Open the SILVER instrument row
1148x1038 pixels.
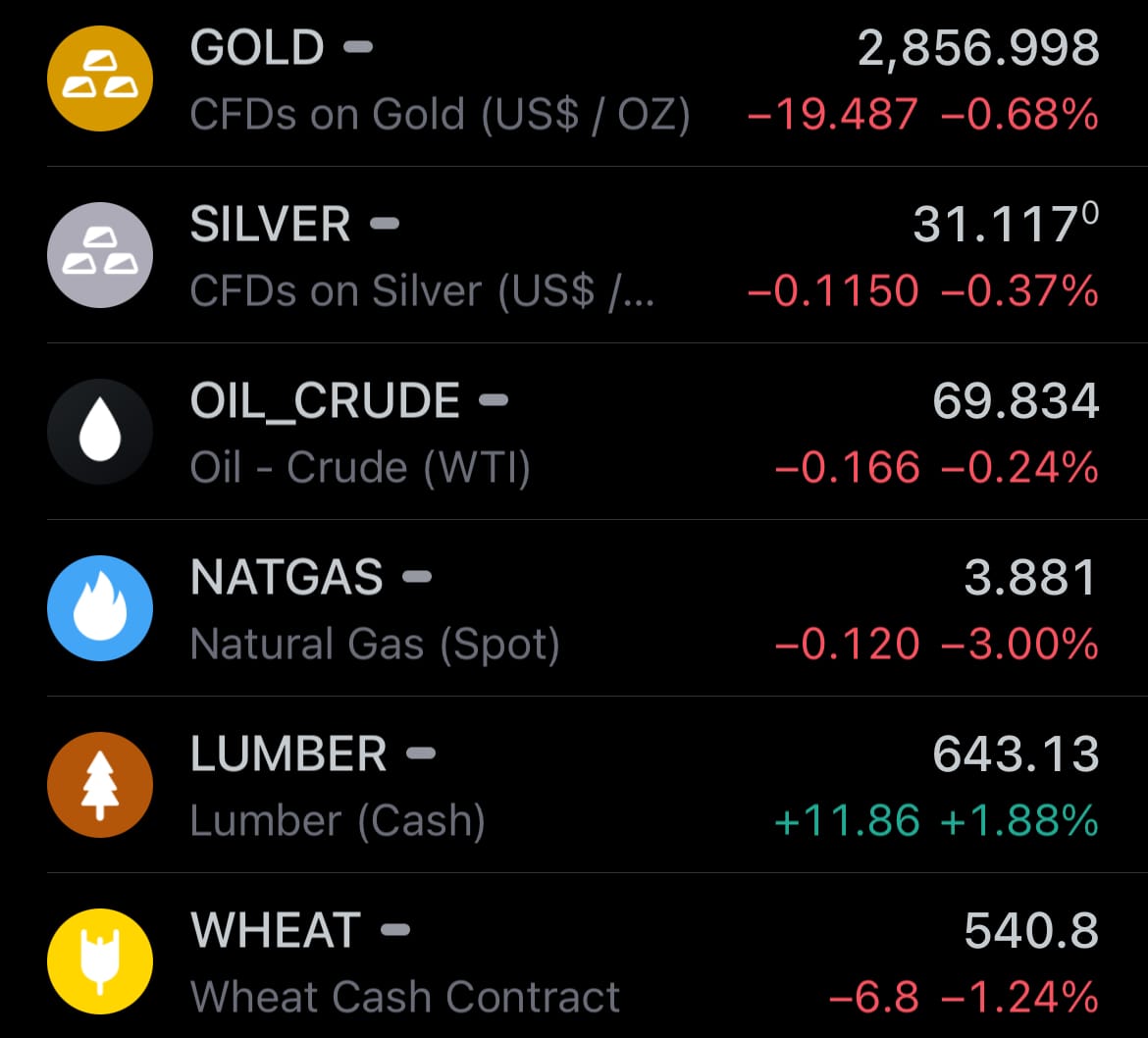pyautogui.click(x=574, y=257)
